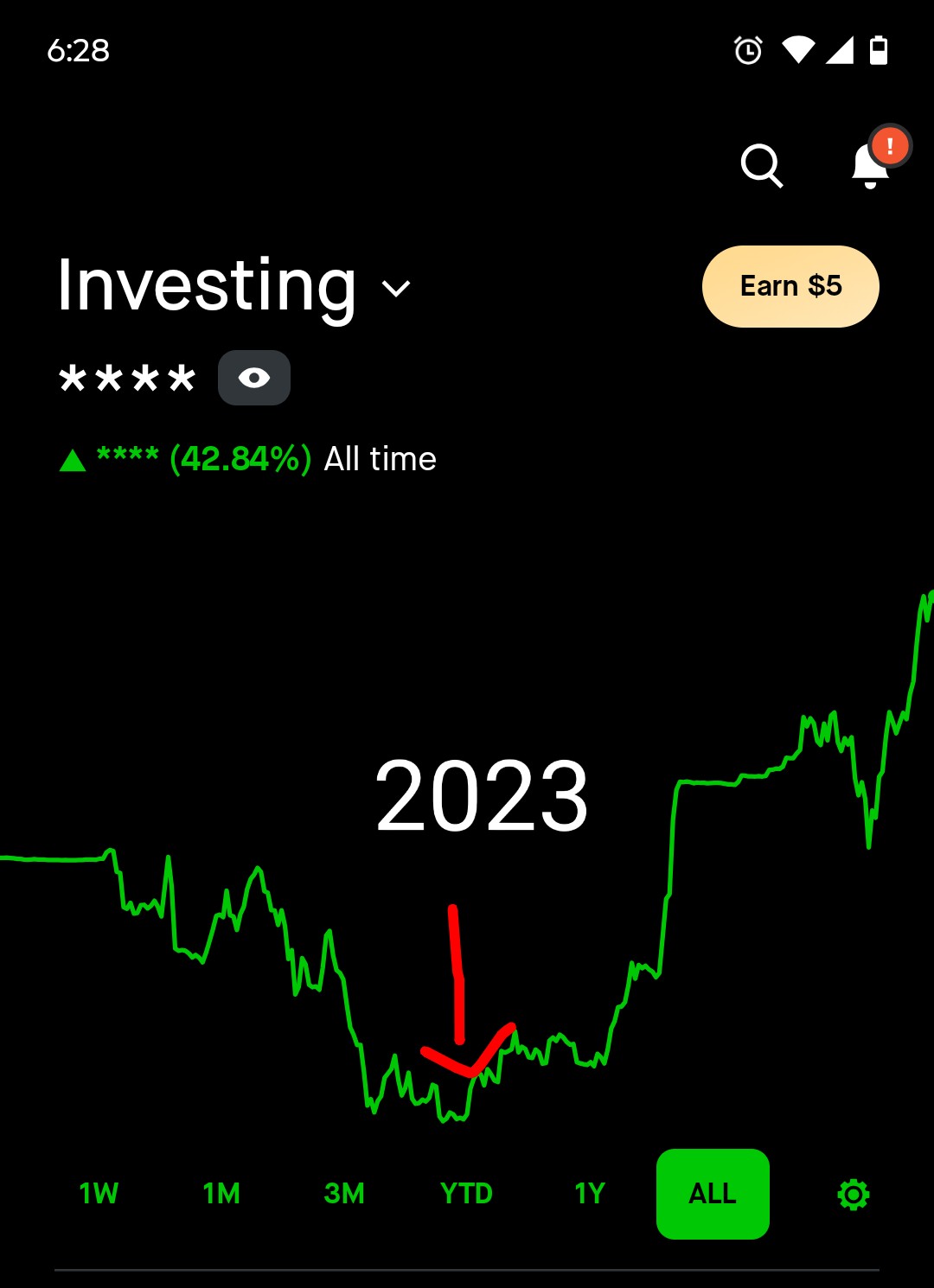Tap the Earn $5 button
Viewport: 934px width, 1288px height.
pos(790,286)
